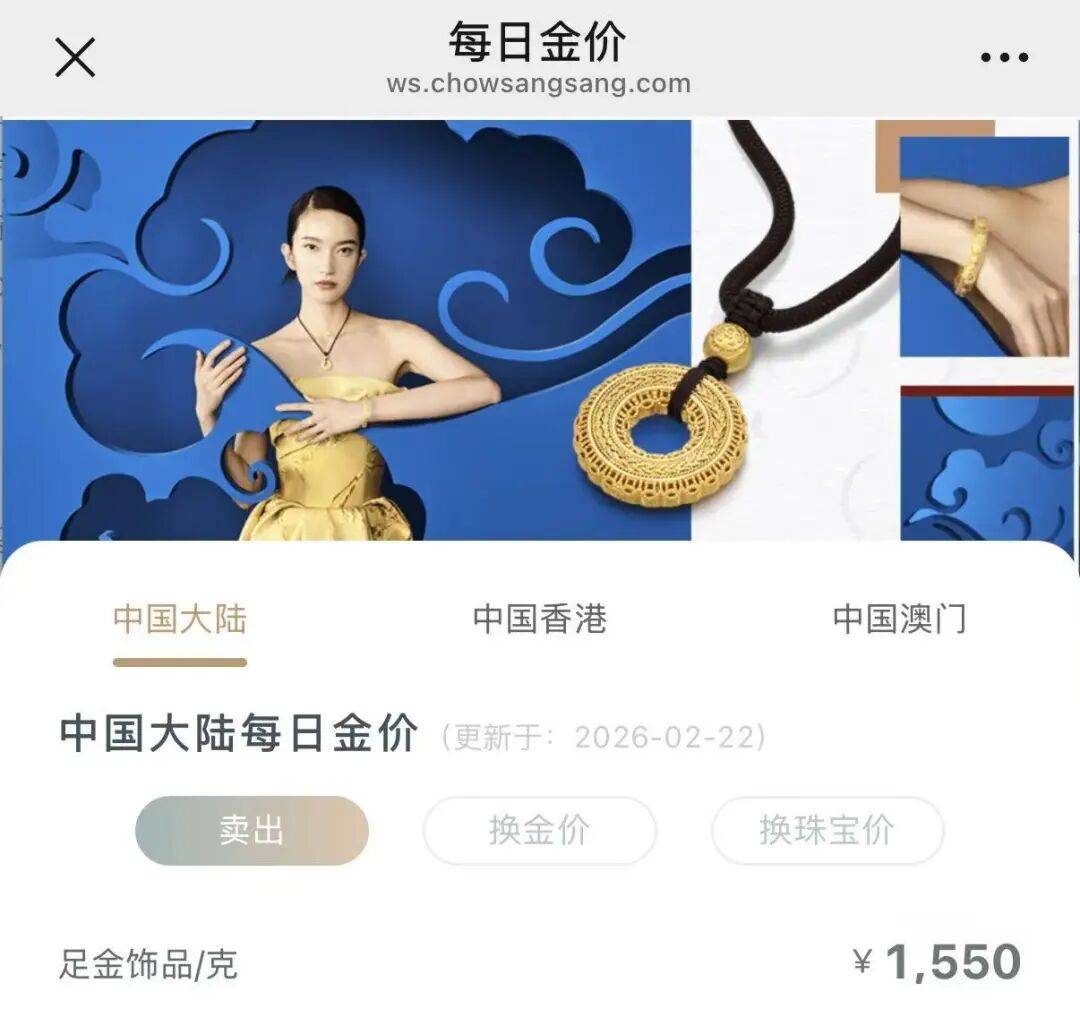Select the 卖出 price option
The height and width of the screenshot is (1017, 1080).
[252, 831]
